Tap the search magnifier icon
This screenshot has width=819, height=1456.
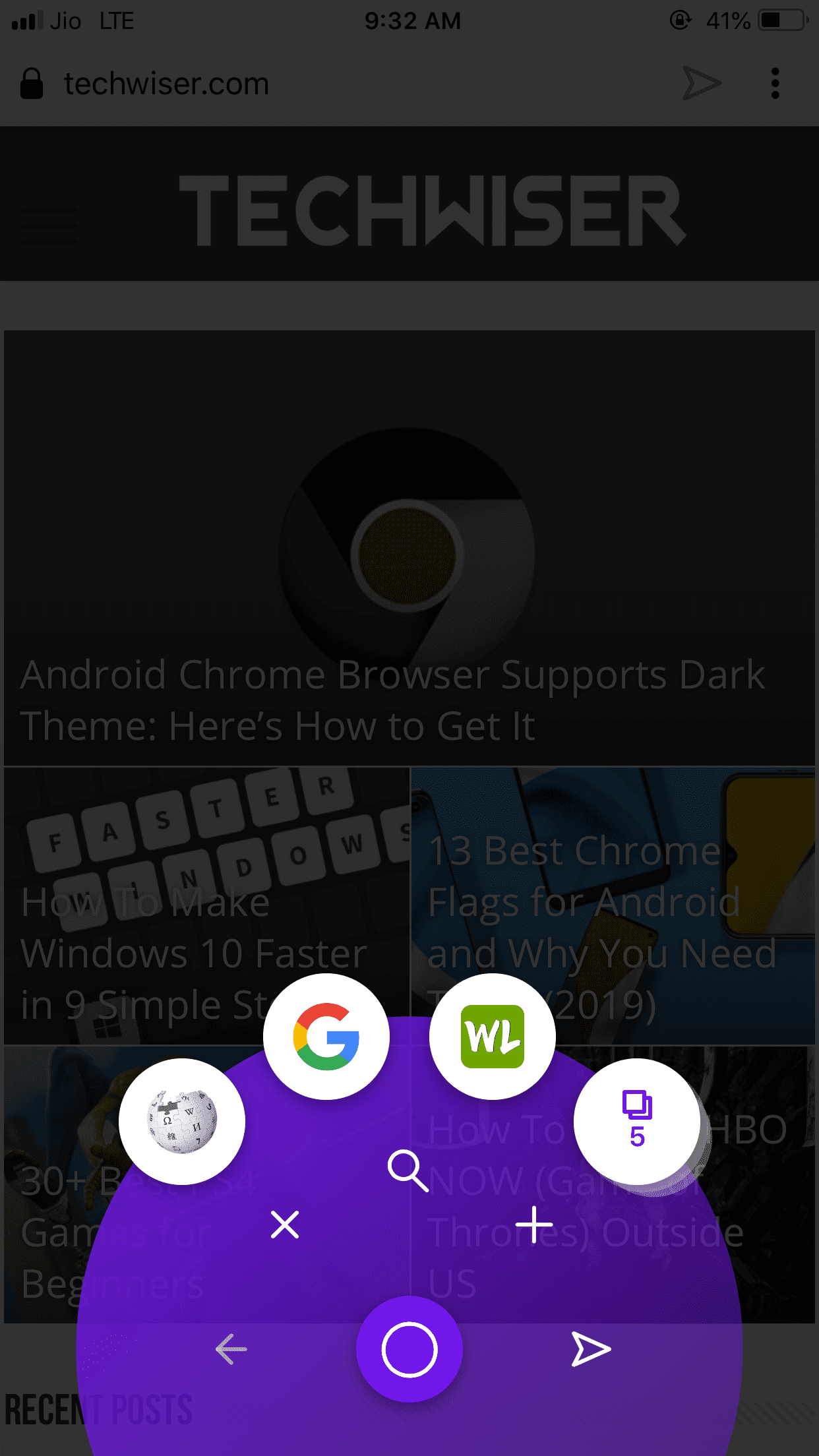click(408, 1170)
